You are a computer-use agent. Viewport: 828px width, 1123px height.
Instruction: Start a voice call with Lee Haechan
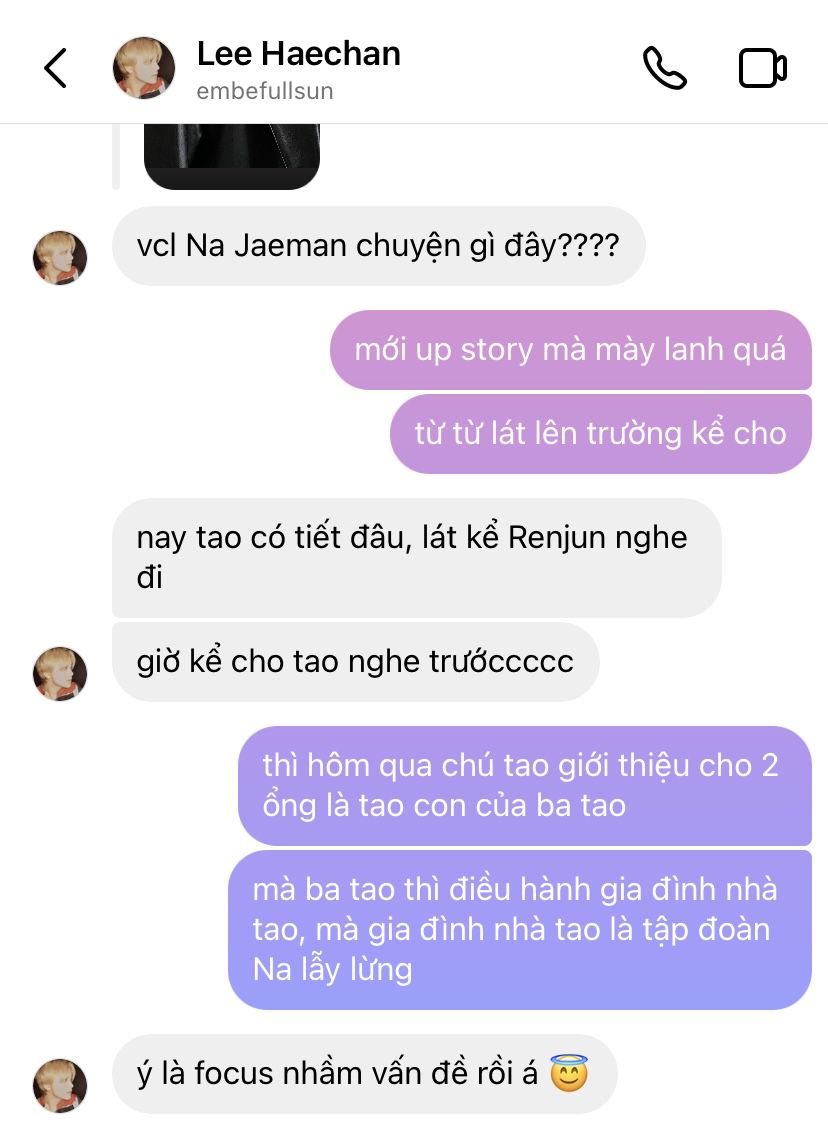coord(664,68)
